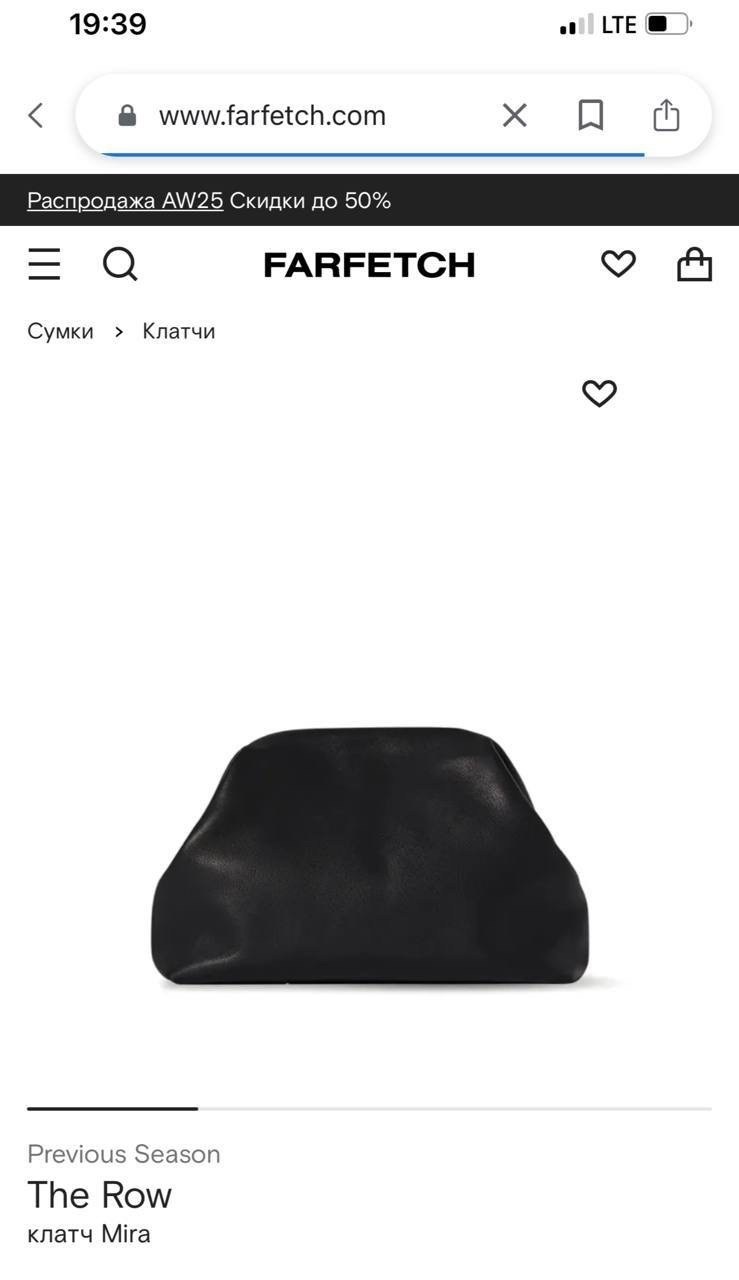Viewport: 739px width, 1280px height.
Task: Open the browser share icon
Action: coord(666,115)
